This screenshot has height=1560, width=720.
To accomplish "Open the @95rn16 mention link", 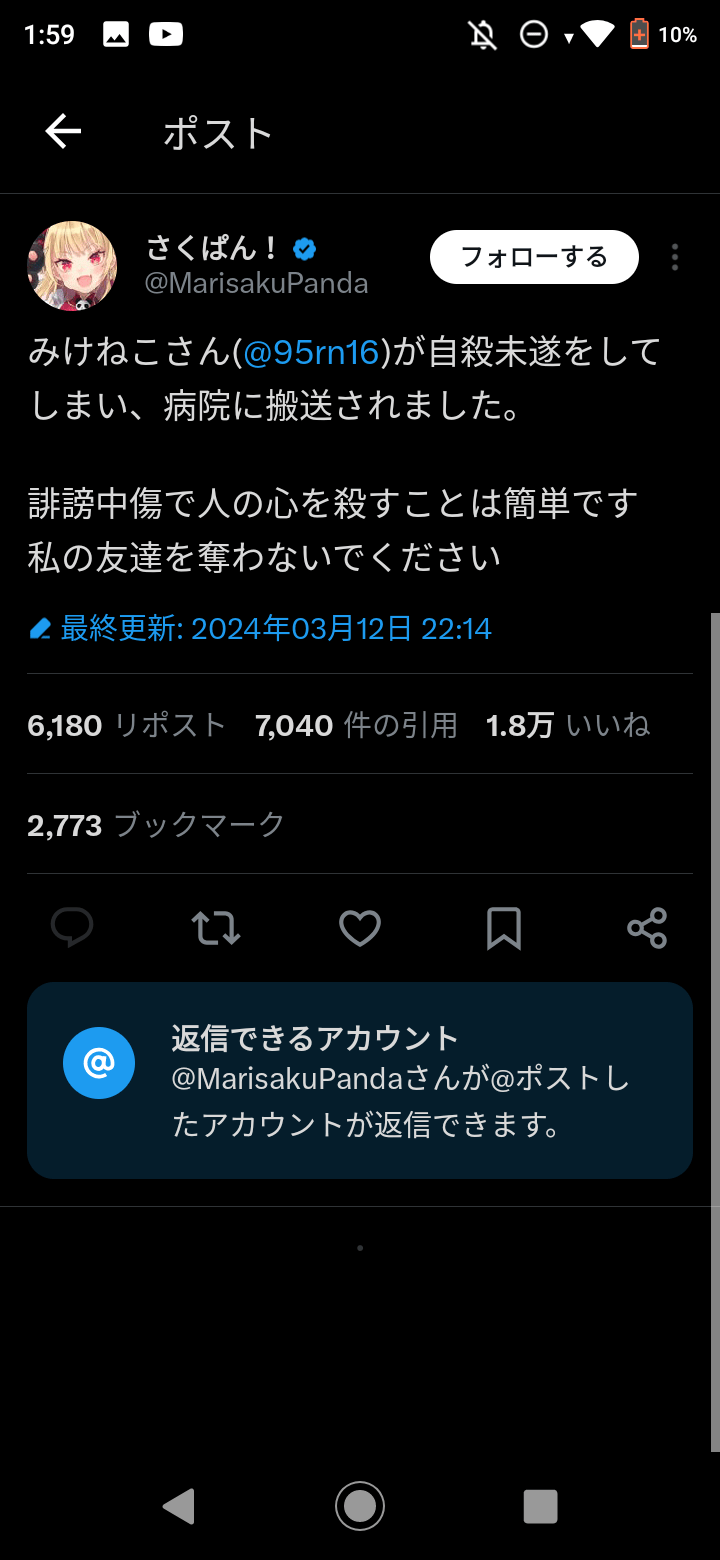I will point(311,352).
